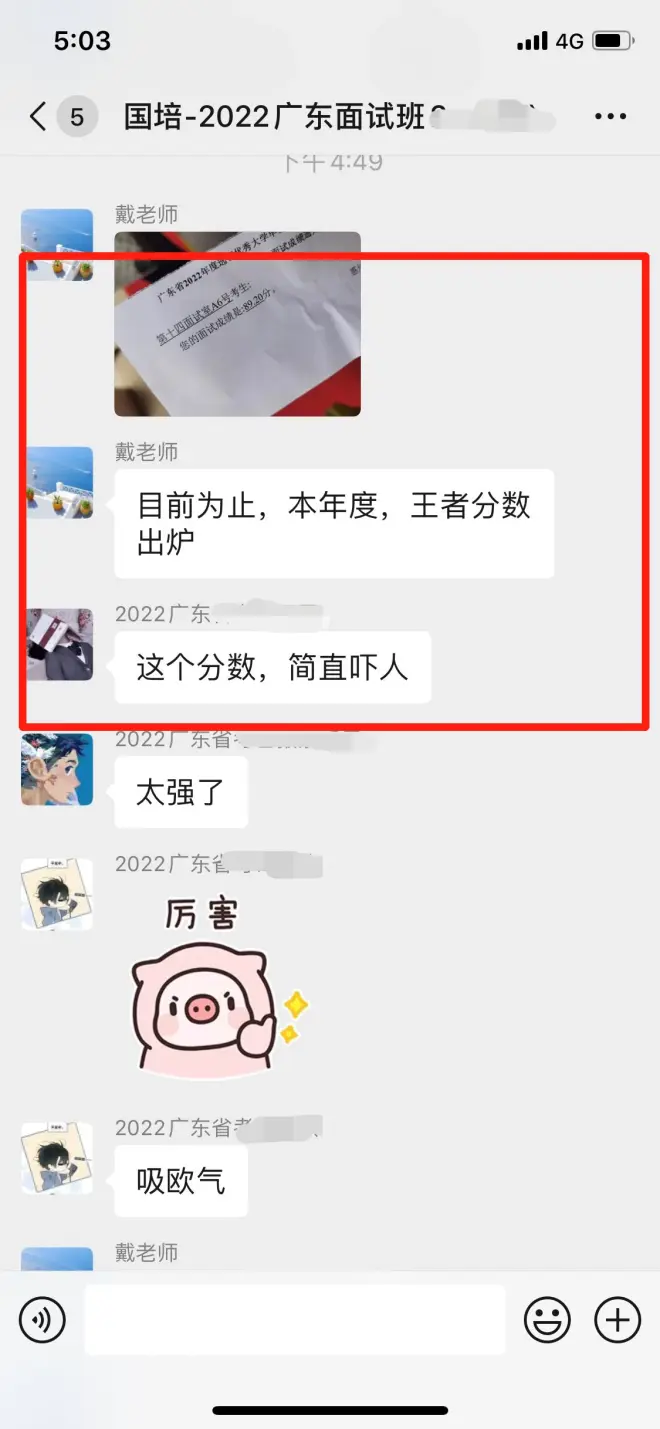The image size is (660, 1429).
Task: Open the exam score photo from 戴老师
Action: [237, 324]
